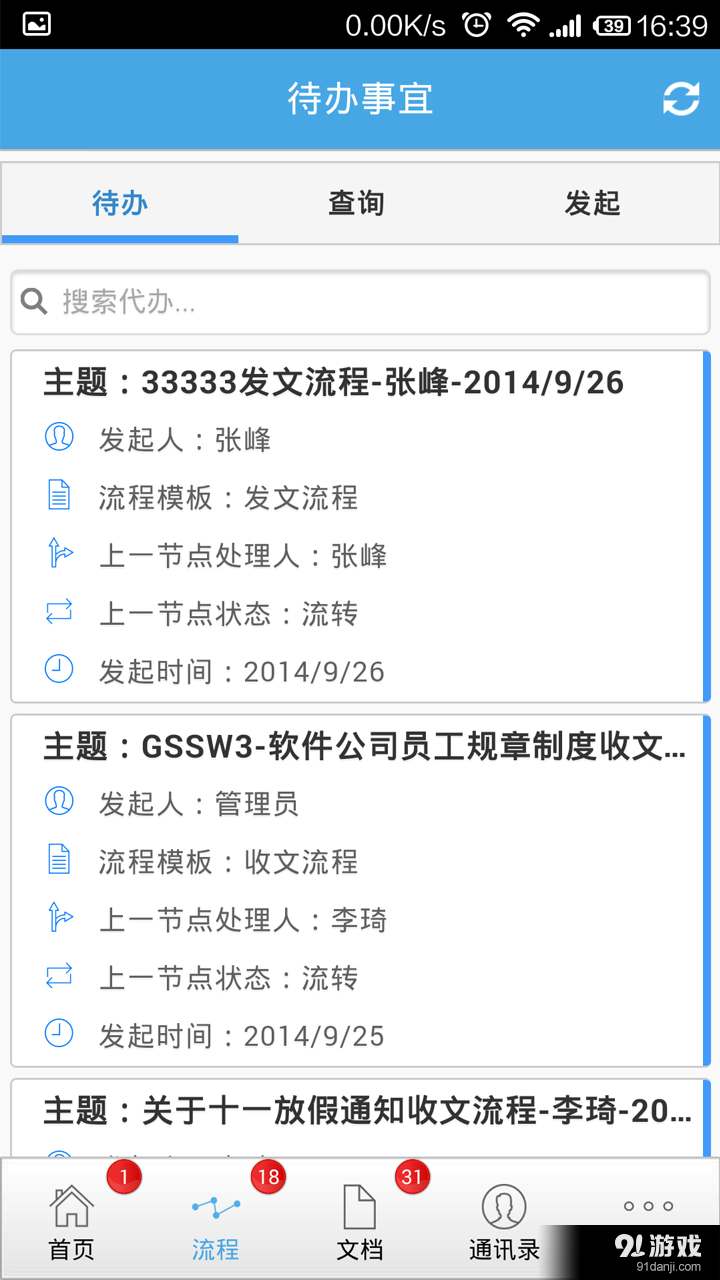Tap the clock icon beside 发起时间：2014/9/26

(59, 670)
